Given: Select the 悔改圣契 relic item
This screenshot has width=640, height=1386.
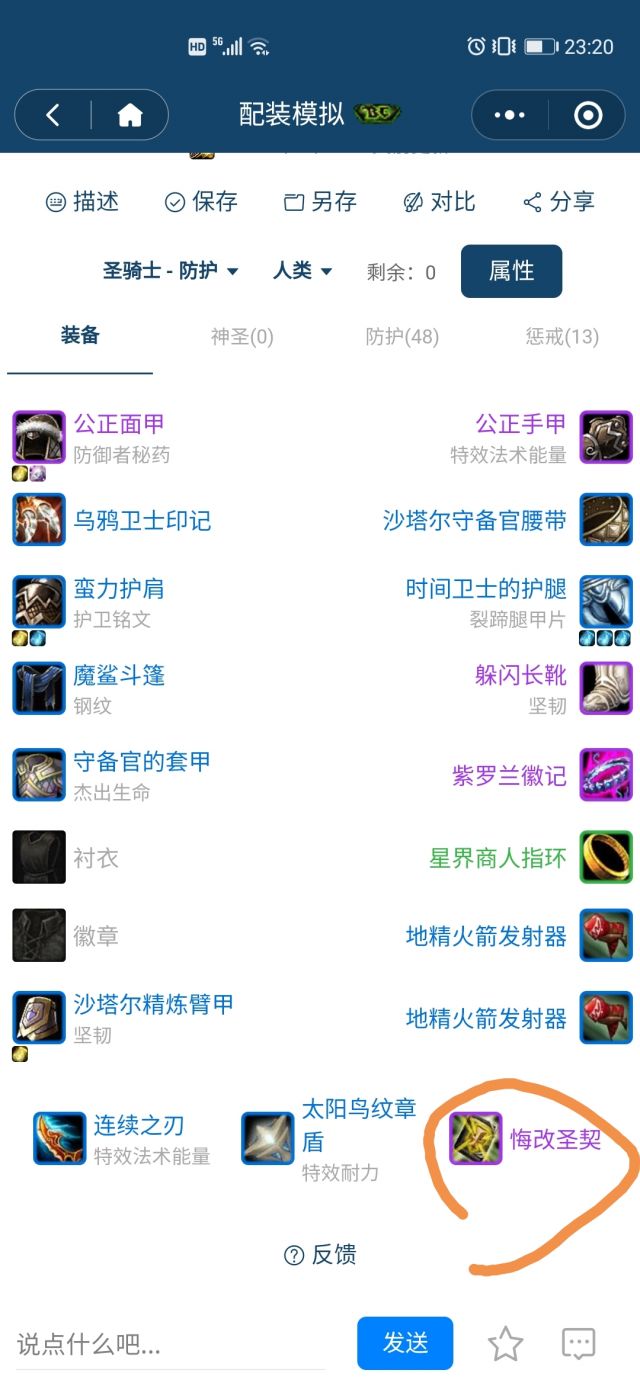Looking at the screenshot, I should (555, 1139).
